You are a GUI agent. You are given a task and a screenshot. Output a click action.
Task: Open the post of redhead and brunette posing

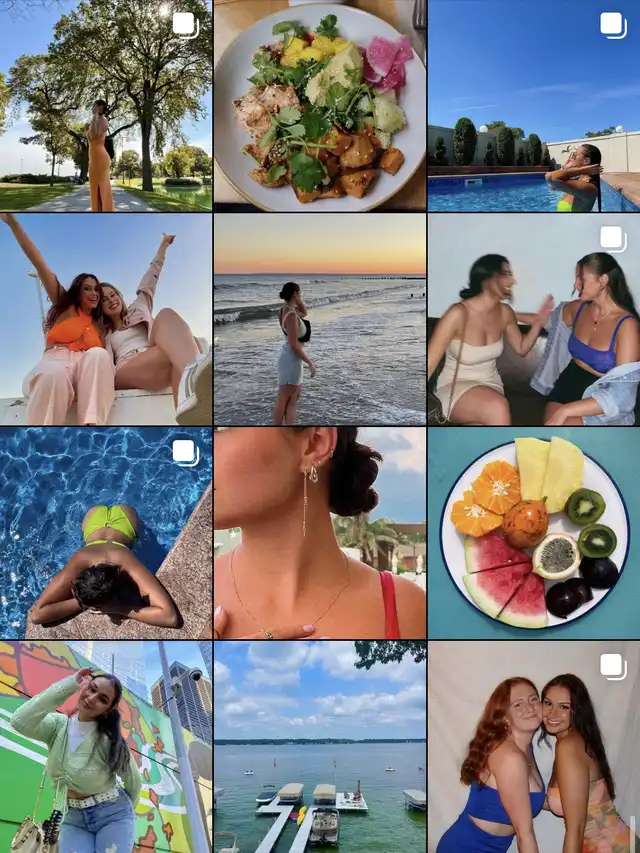click(x=534, y=747)
